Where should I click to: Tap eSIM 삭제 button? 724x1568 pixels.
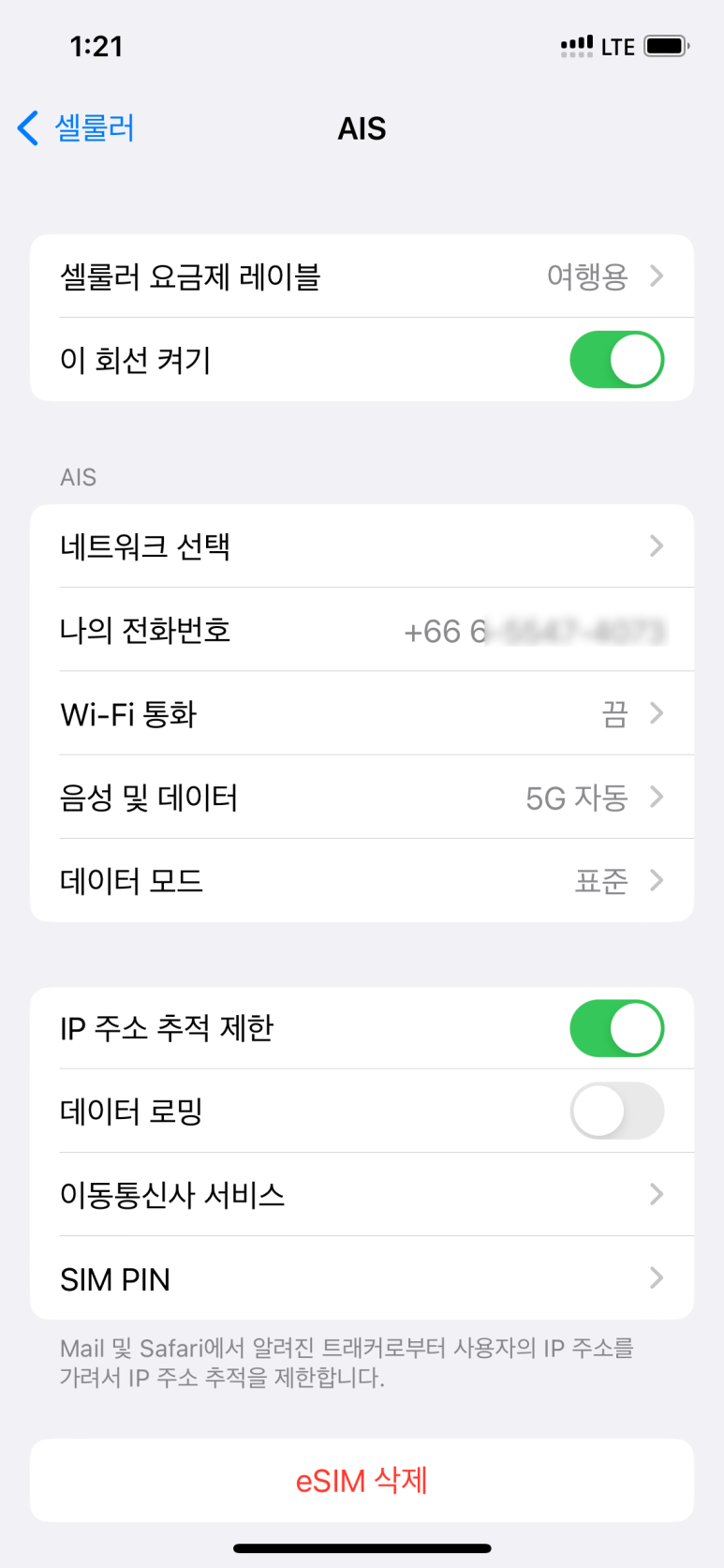(362, 1481)
